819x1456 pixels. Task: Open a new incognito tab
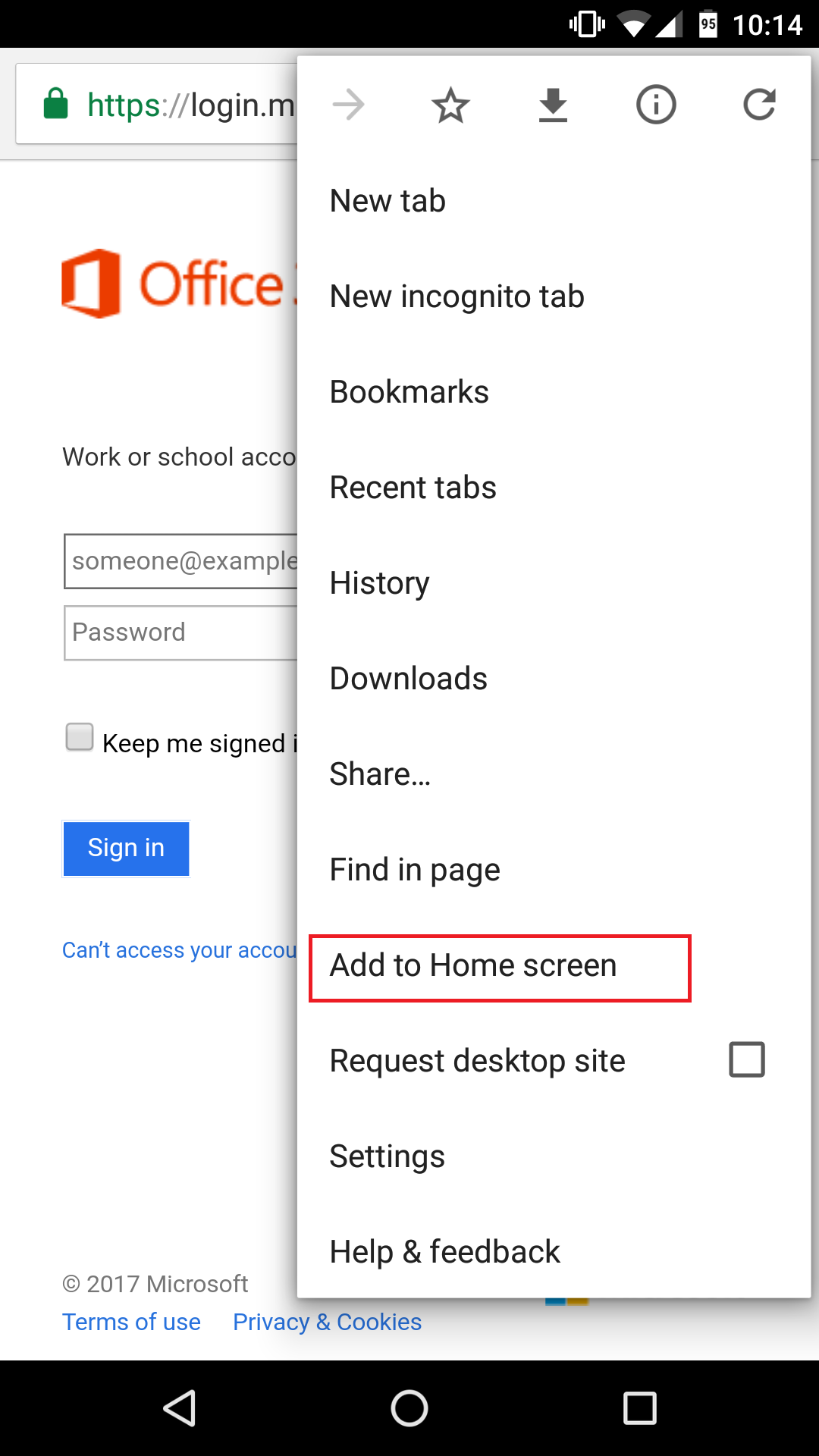point(457,297)
